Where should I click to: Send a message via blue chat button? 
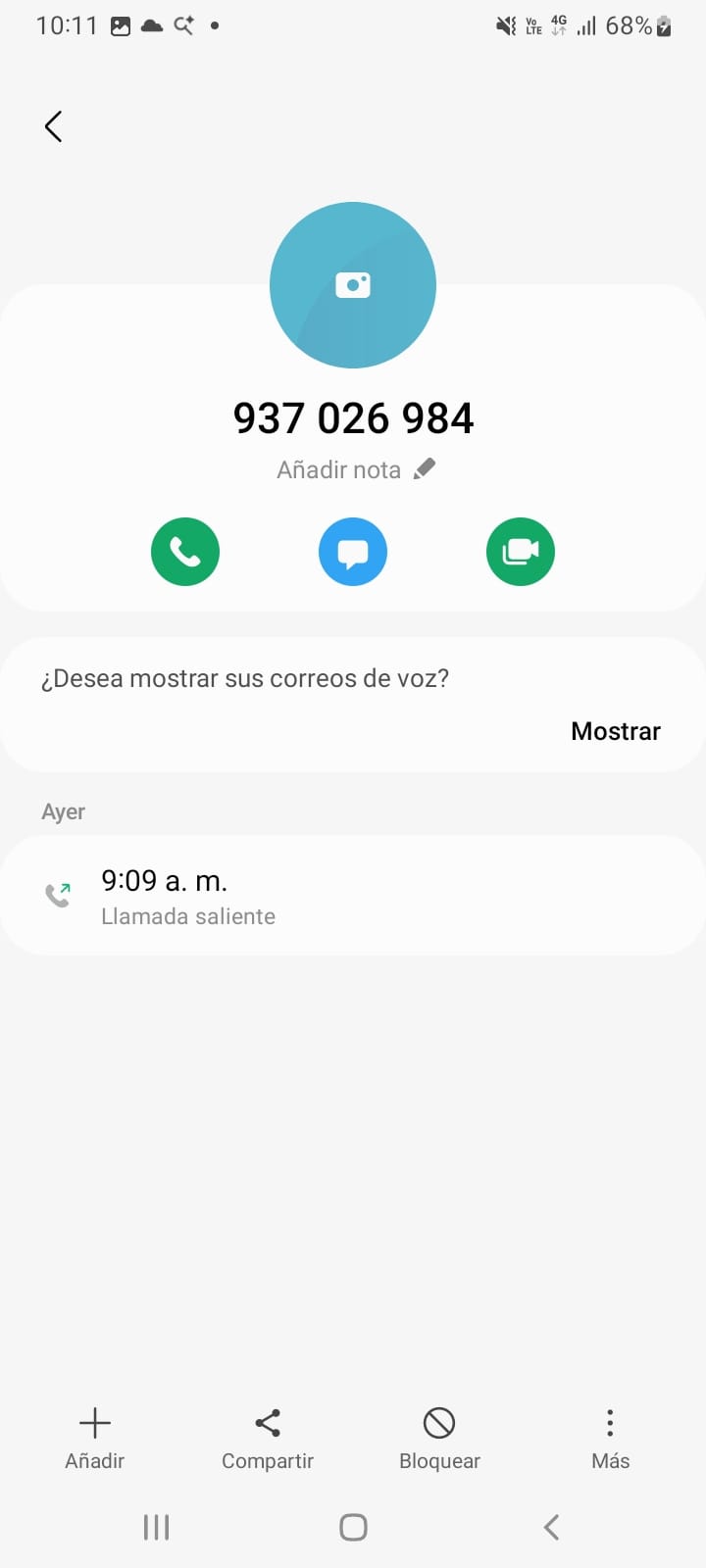point(353,552)
